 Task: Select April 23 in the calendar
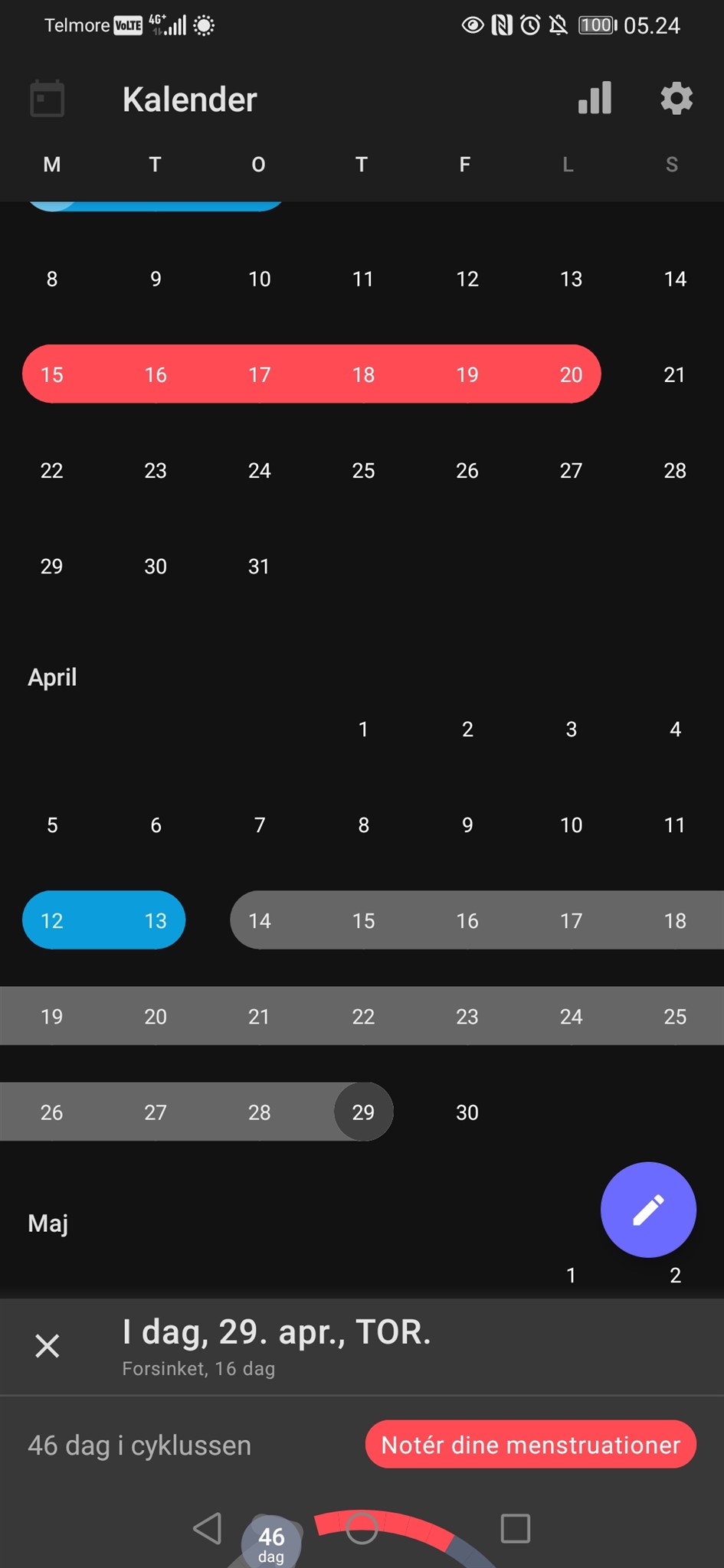coord(467,1016)
